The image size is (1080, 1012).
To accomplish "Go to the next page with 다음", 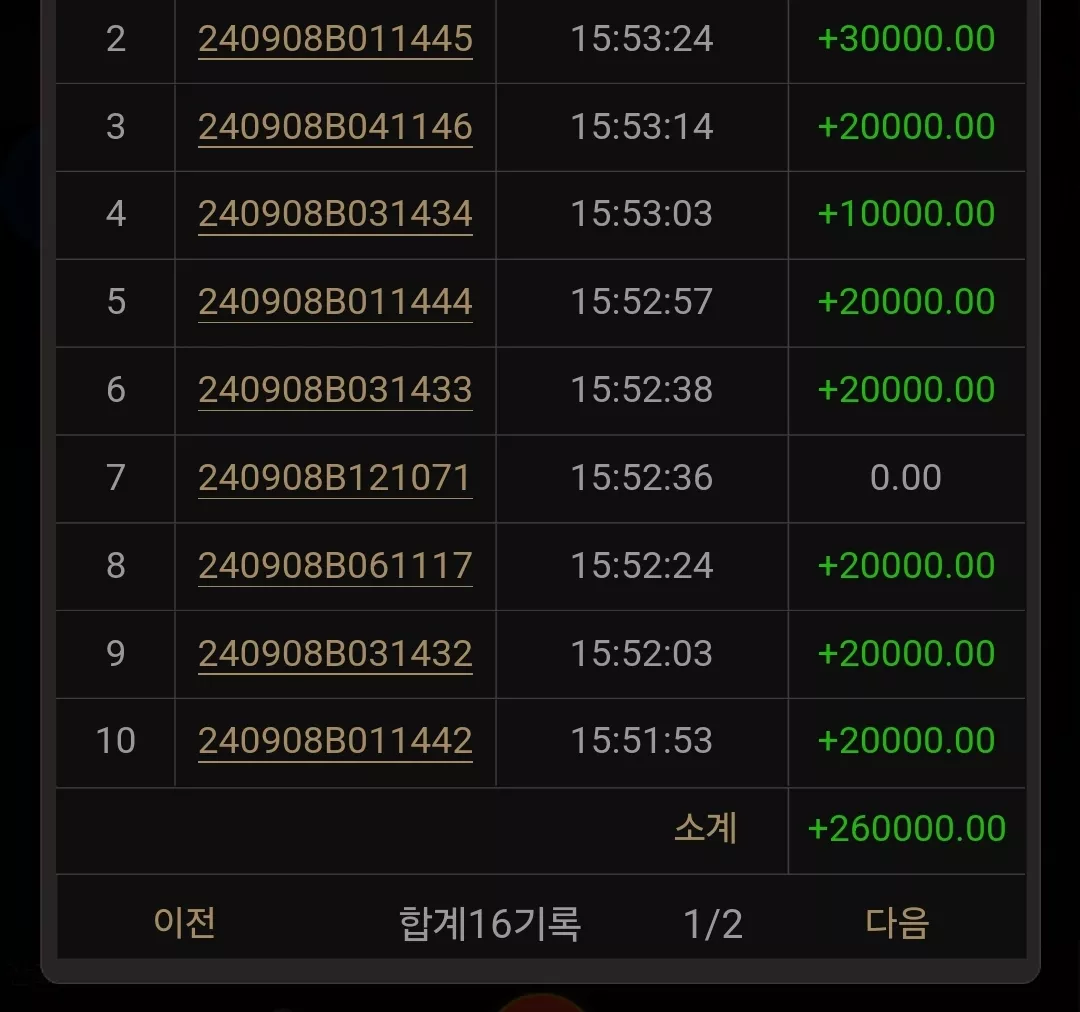I will coord(897,922).
